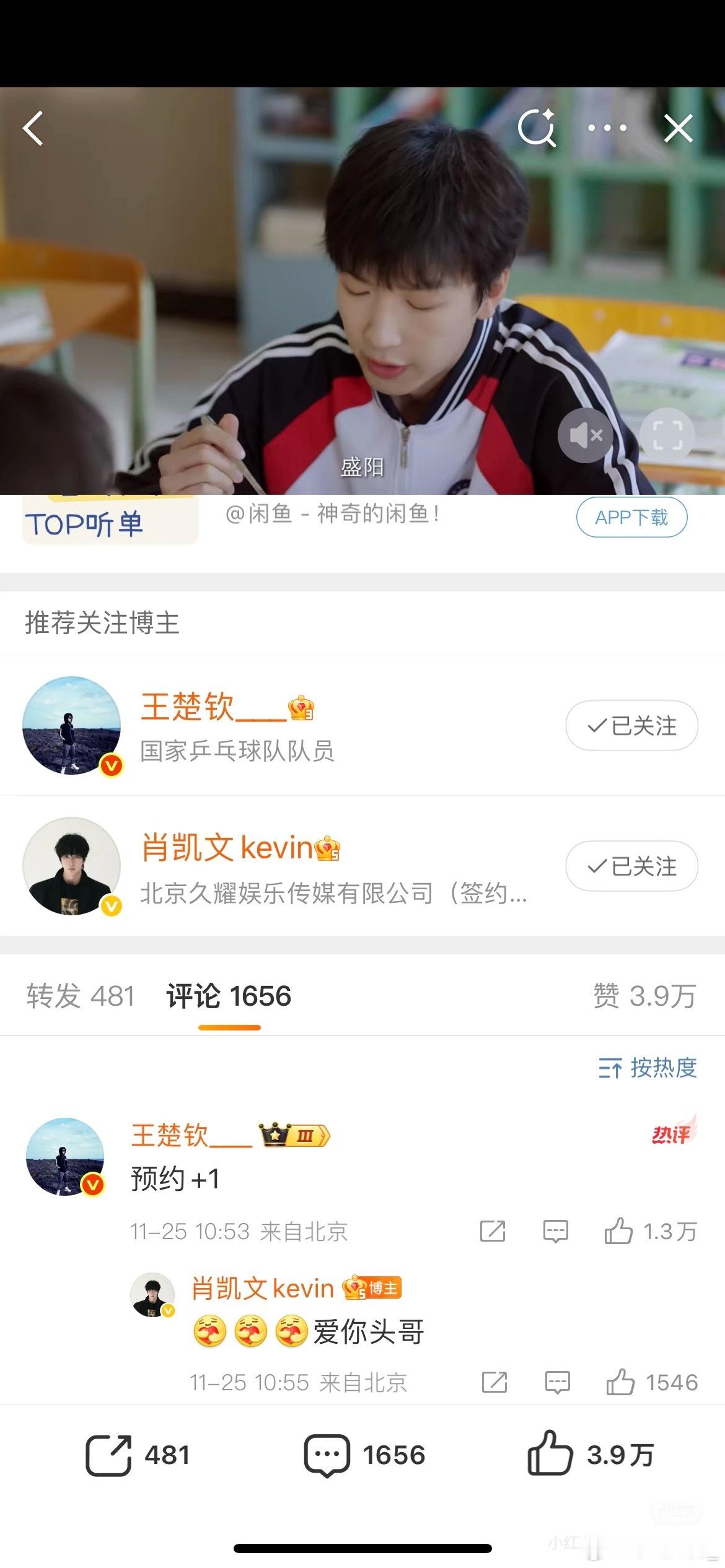Viewport: 725px width, 1568px height.
Task: Reply to 王楚钦's comment 预约+1
Action: coord(556,1231)
